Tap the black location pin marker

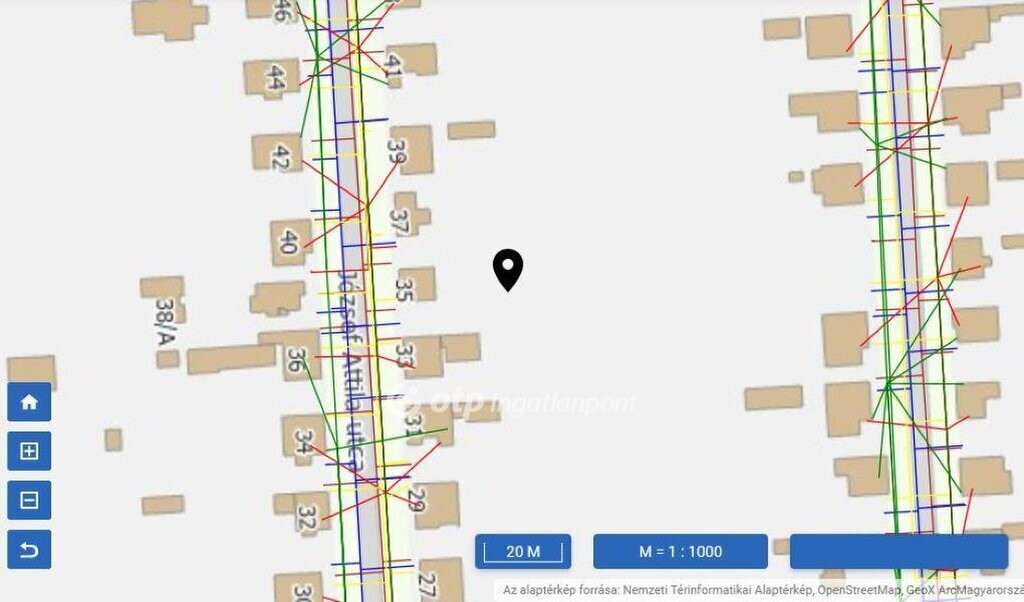(x=508, y=268)
